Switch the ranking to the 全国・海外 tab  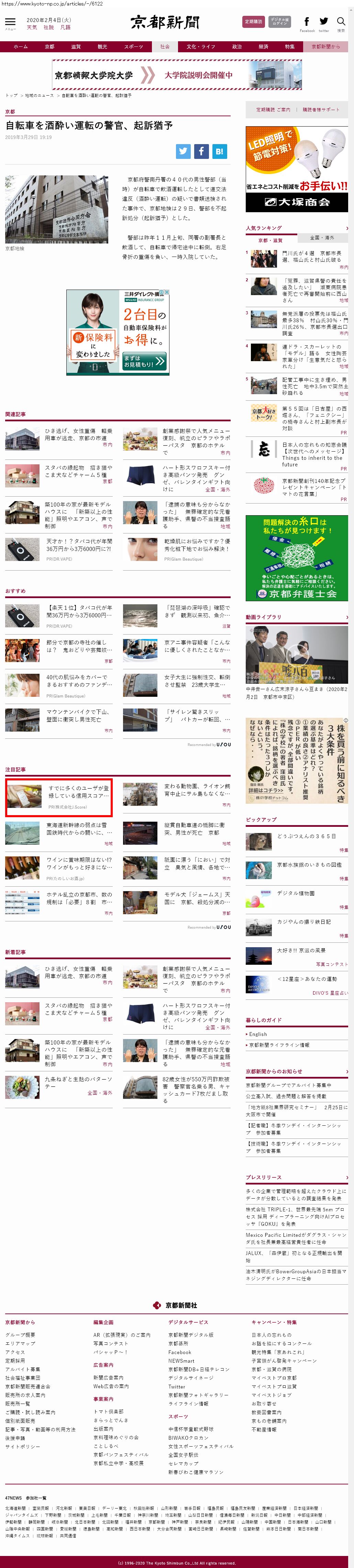click(x=322, y=237)
